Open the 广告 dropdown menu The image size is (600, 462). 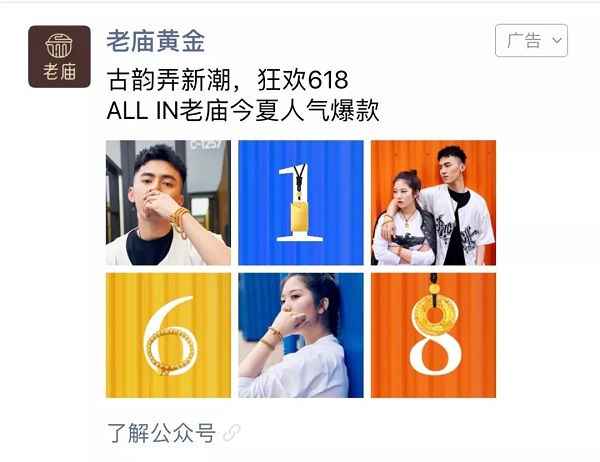tap(531, 41)
